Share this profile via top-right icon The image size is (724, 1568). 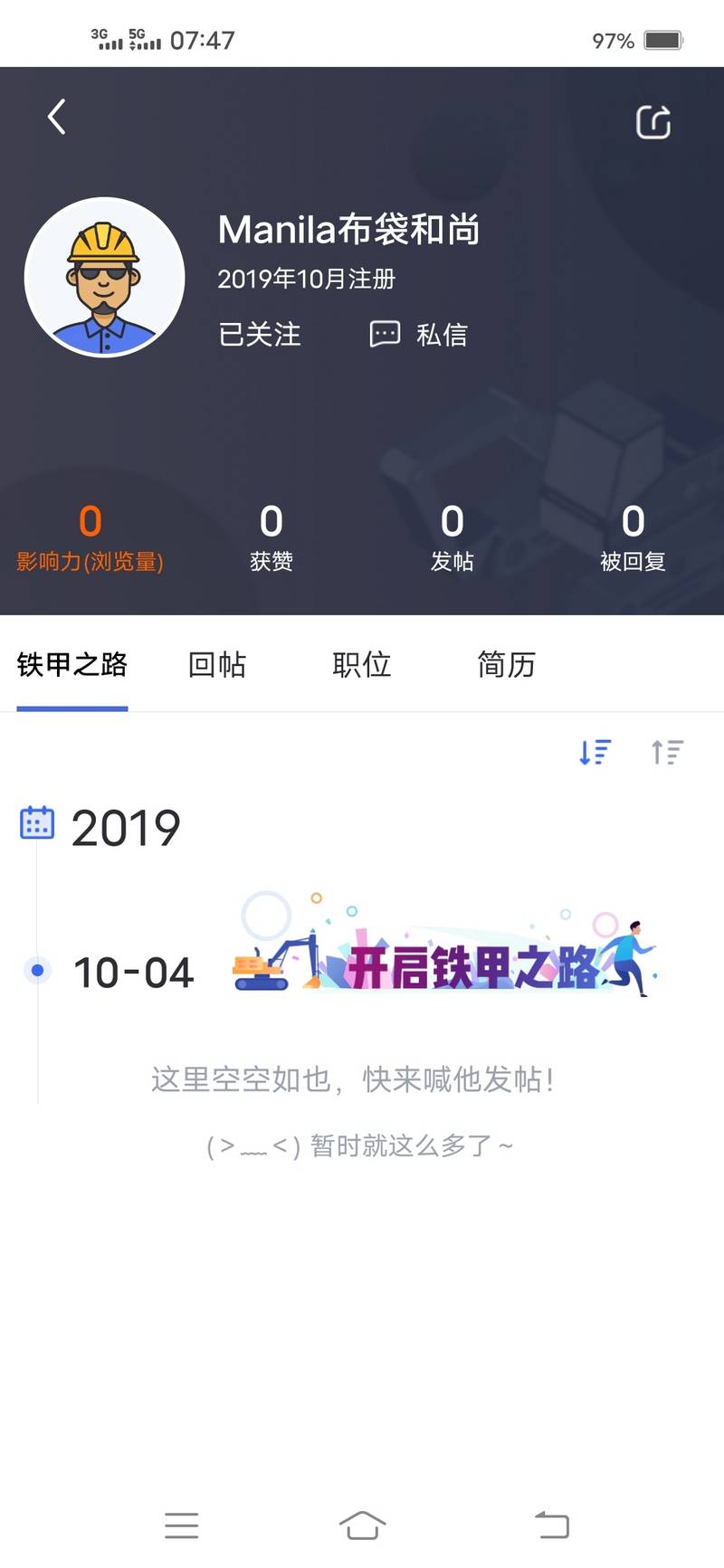click(x=653, y=122)
